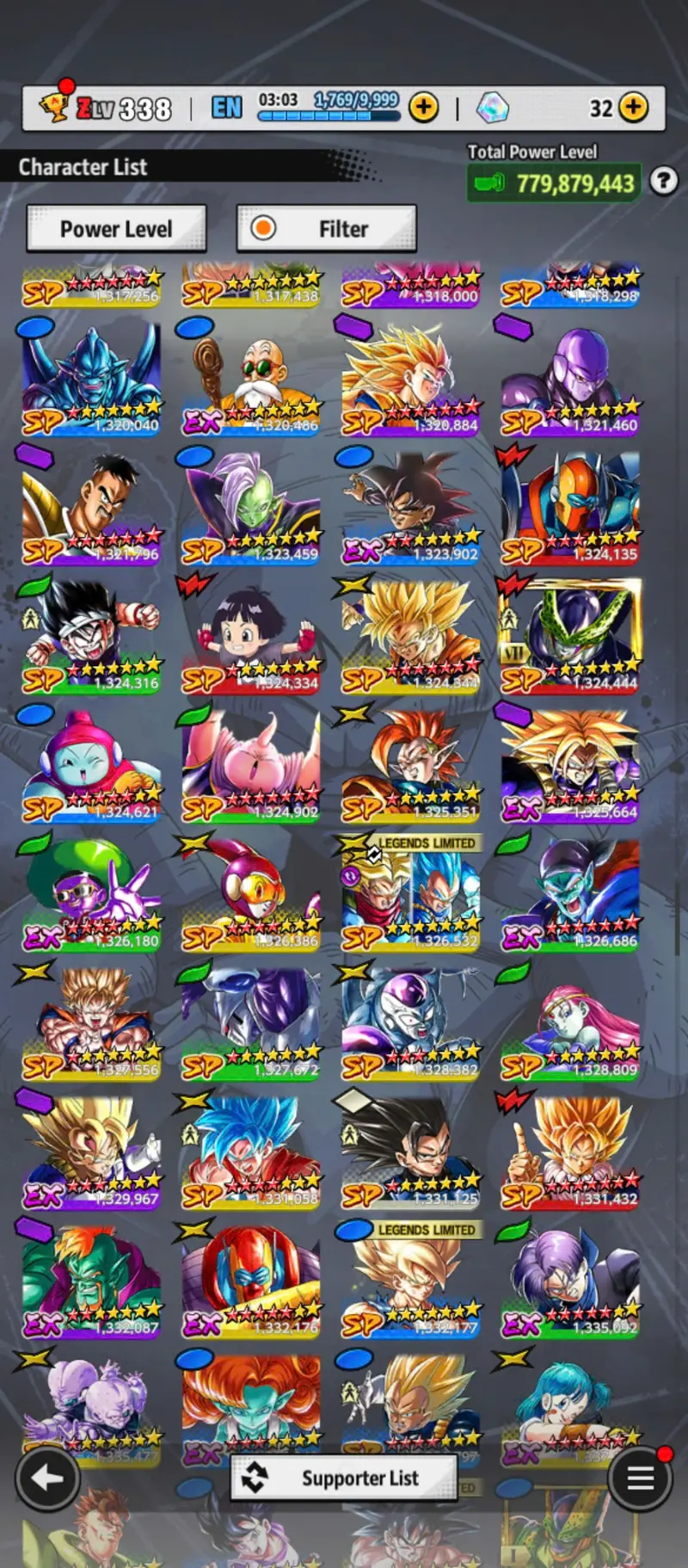View the Cell card with power 1,324,444
The image size is (688, 1568).
571,637
